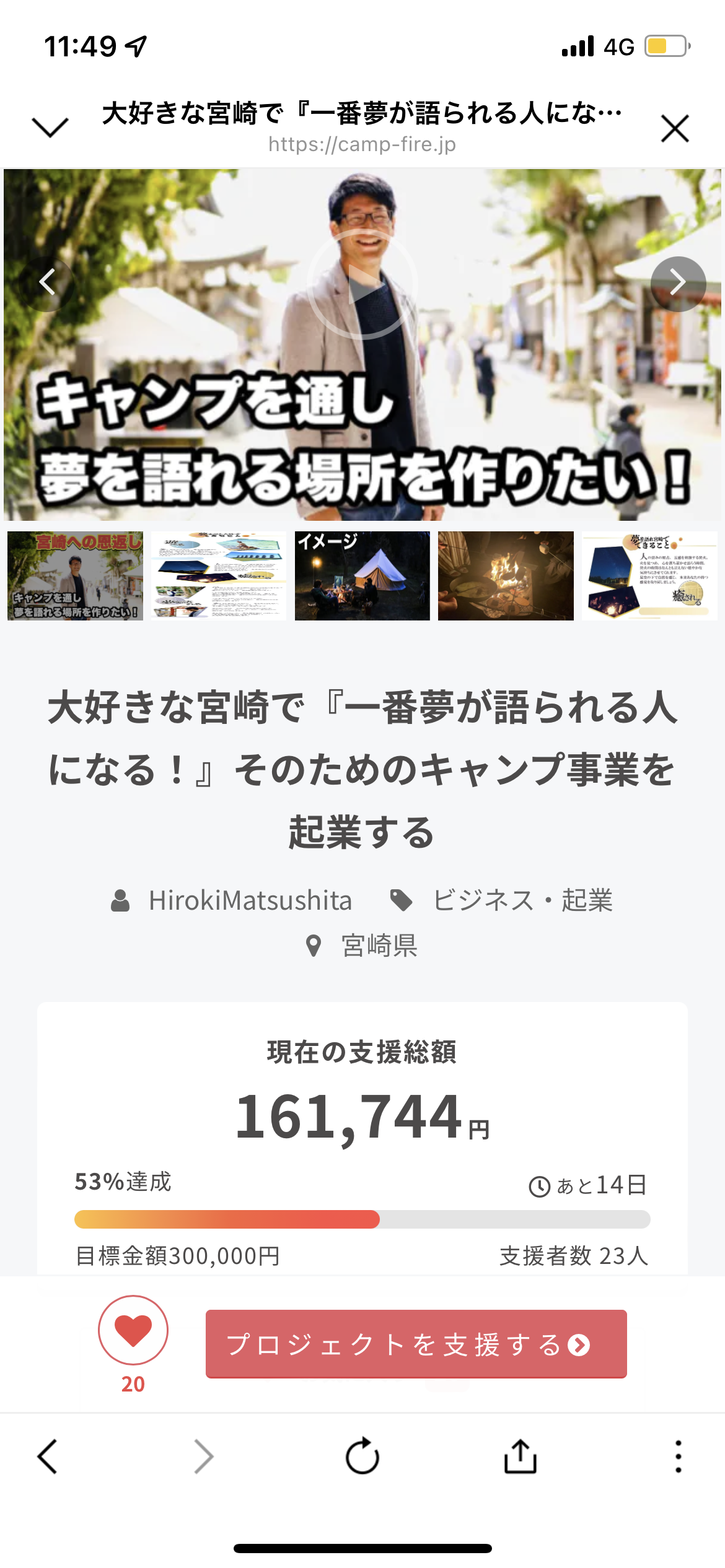Select the 宮崎への恩返し thumbnail
This screenshot has height=1568, width=725.
coord(75,575)
